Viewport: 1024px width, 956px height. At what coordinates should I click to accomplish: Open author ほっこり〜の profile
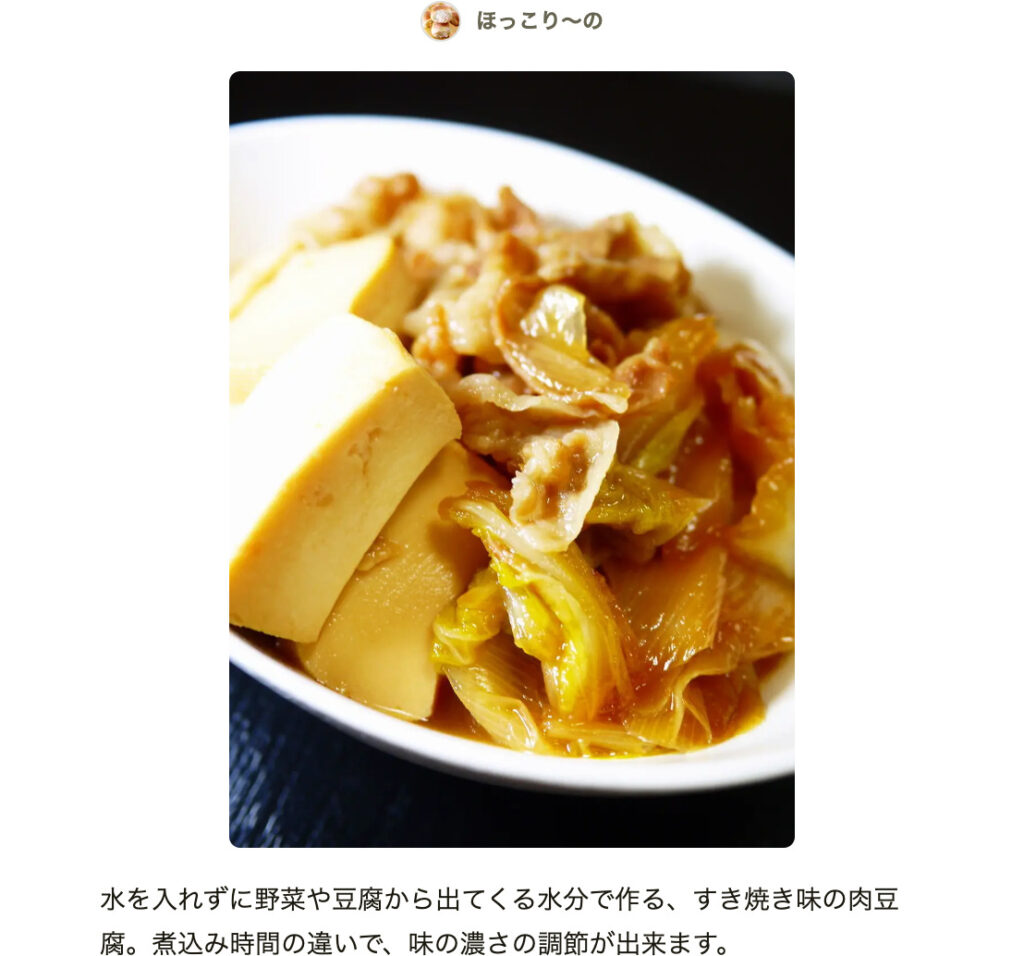(x=538, y=21)
